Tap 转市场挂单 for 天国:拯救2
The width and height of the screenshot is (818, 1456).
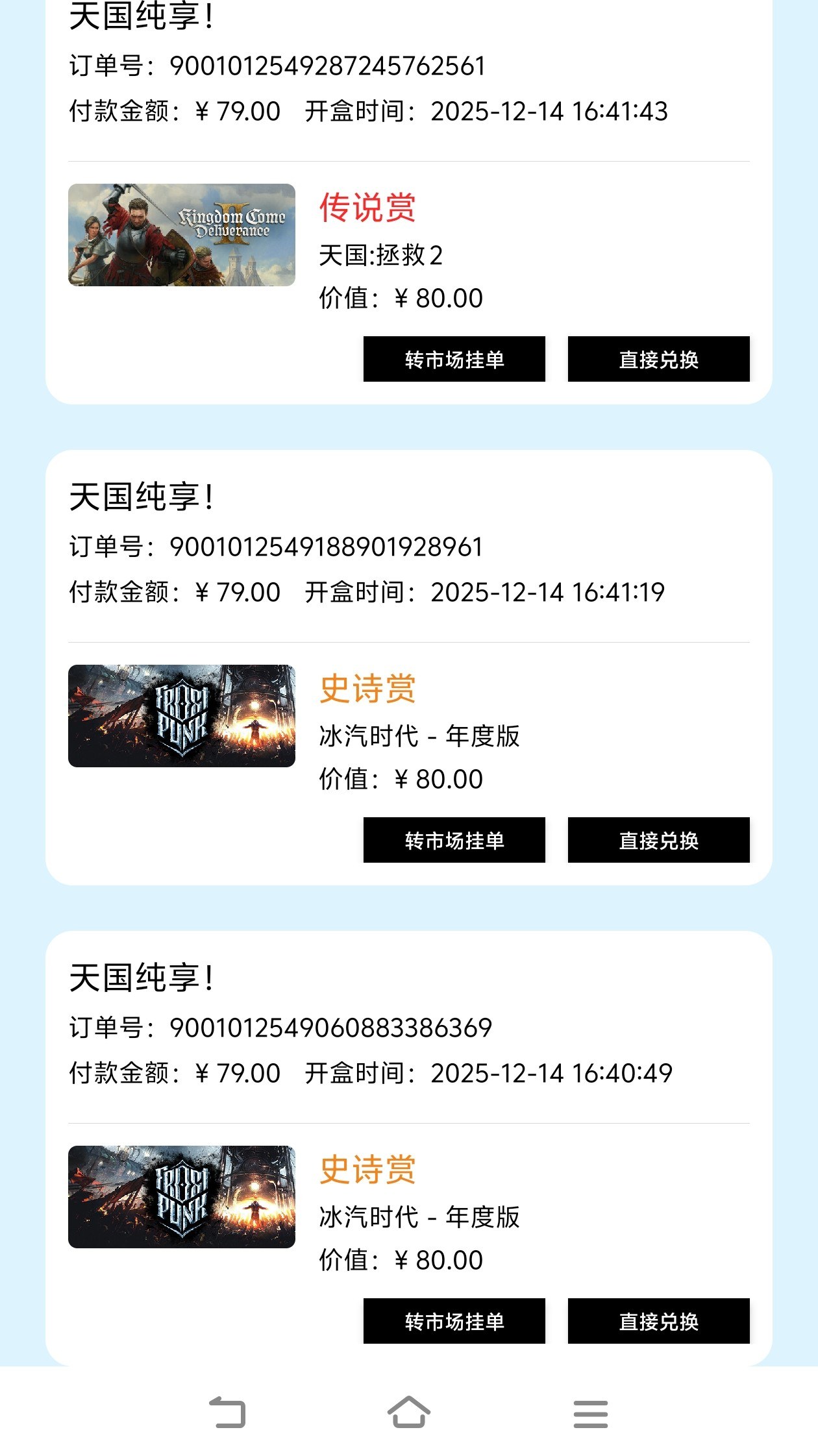click(454, 359)
